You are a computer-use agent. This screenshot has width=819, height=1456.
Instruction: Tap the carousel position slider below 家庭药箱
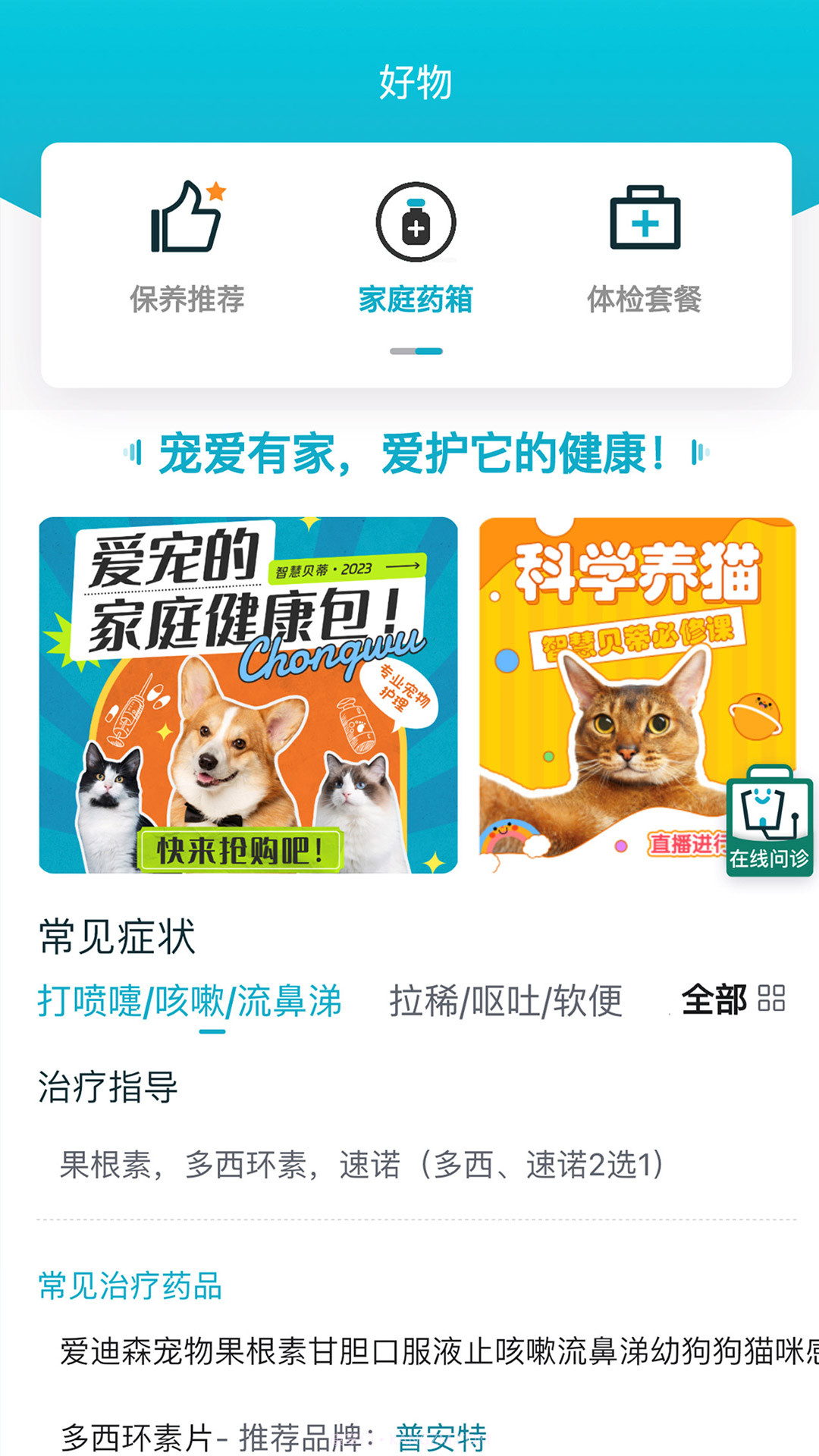[x=416, y=350]
